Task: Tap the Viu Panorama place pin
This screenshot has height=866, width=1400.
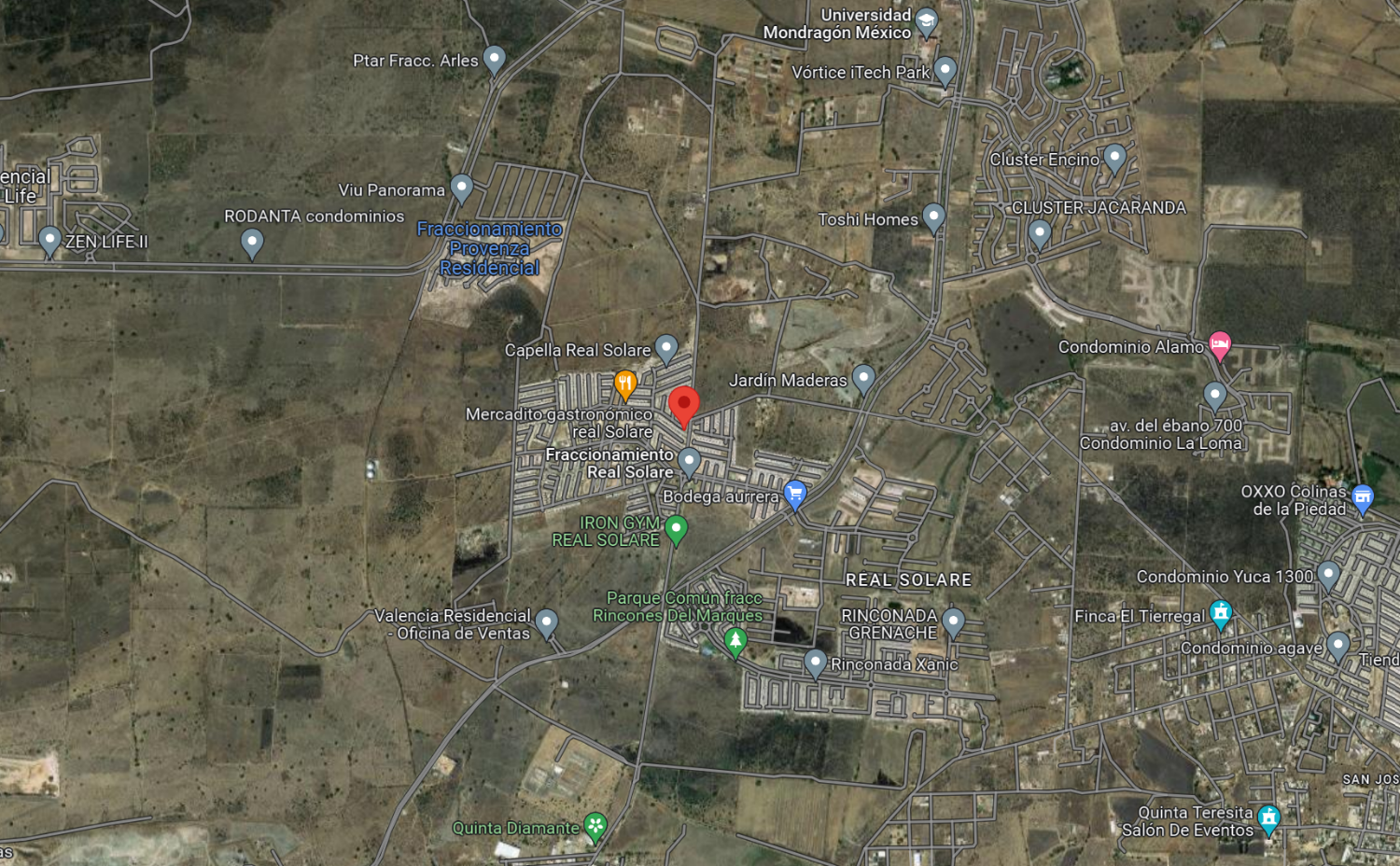Action: pyautogui.click(x=462, y=189)
